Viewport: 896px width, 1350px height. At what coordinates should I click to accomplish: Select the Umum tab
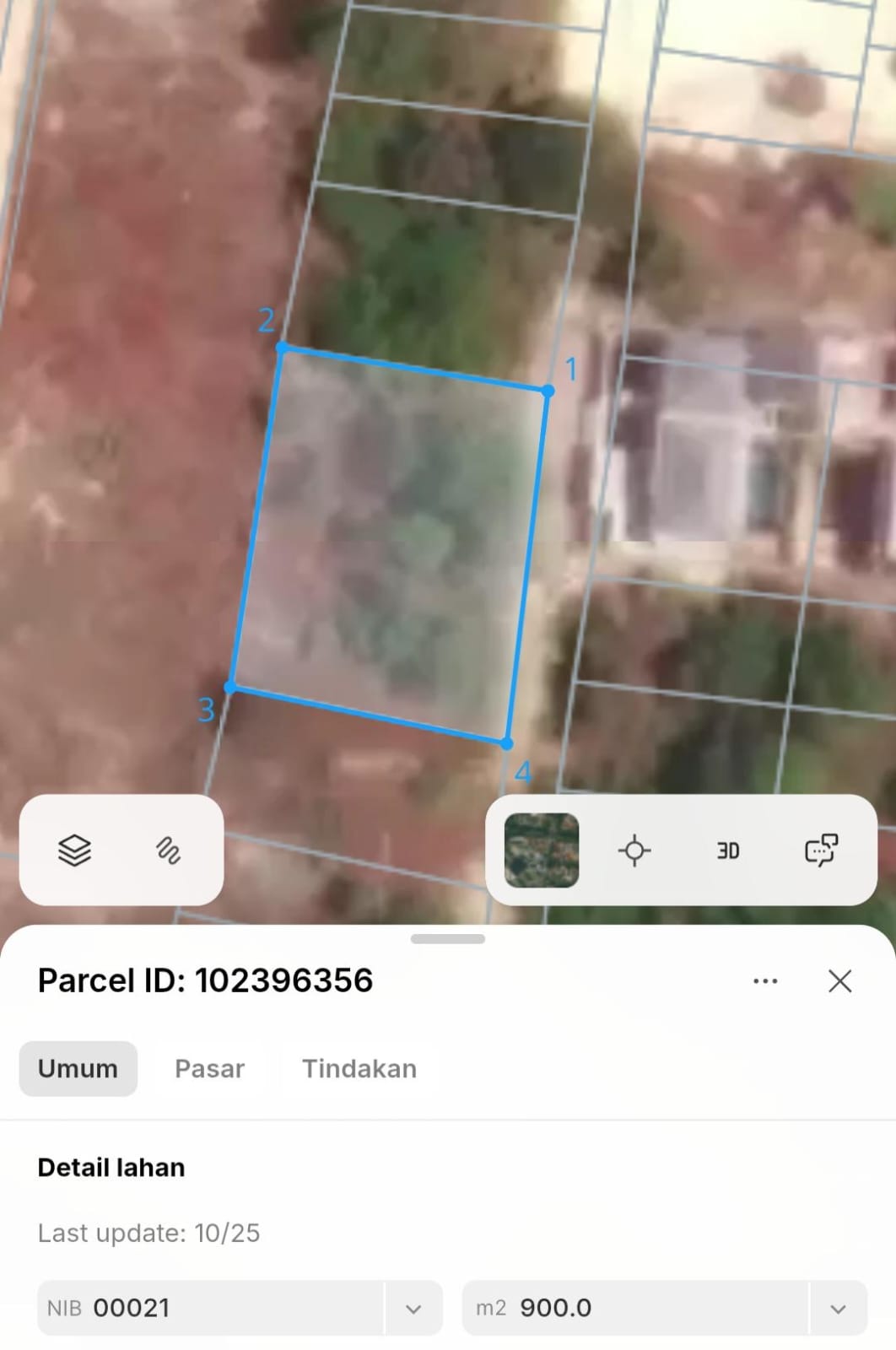[x=78, y=1069]
